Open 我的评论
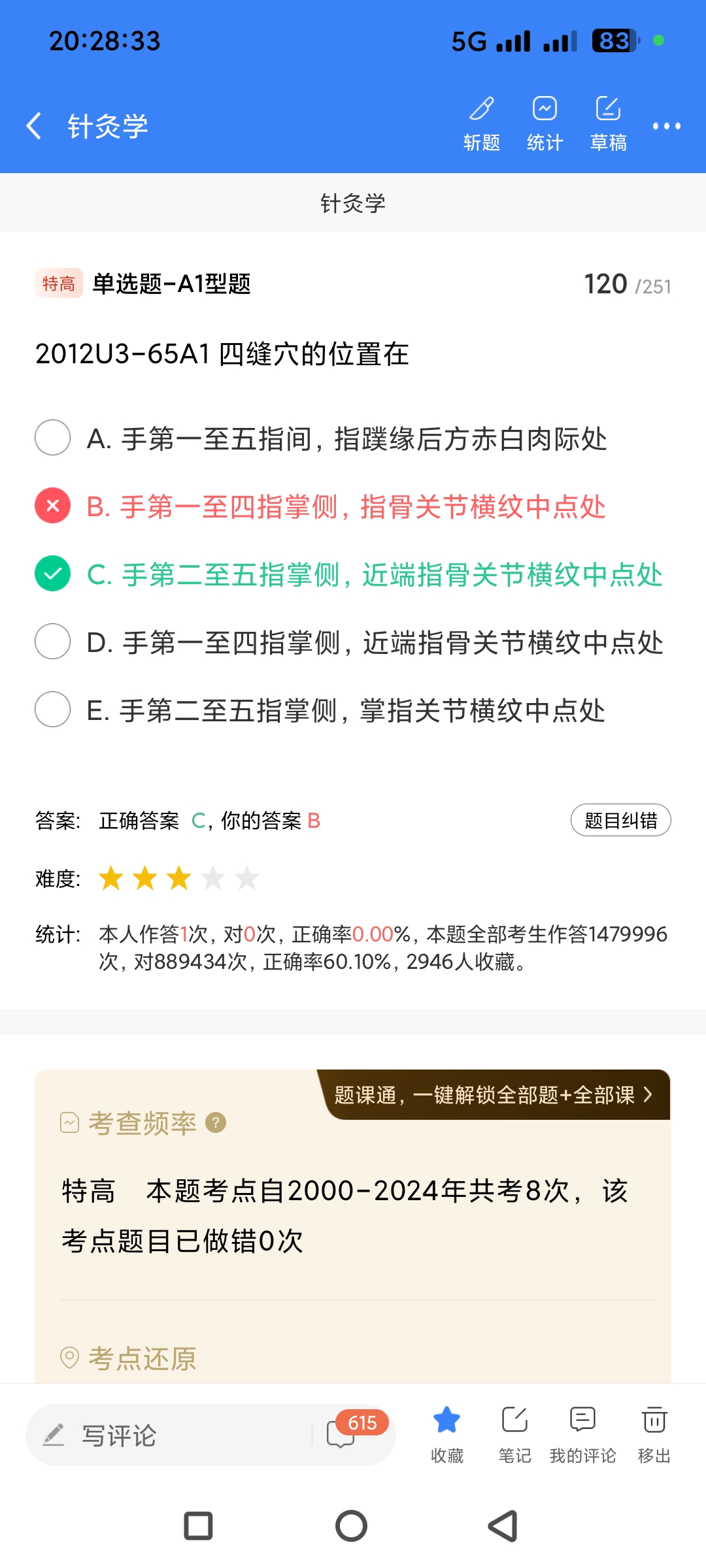 582,1434
